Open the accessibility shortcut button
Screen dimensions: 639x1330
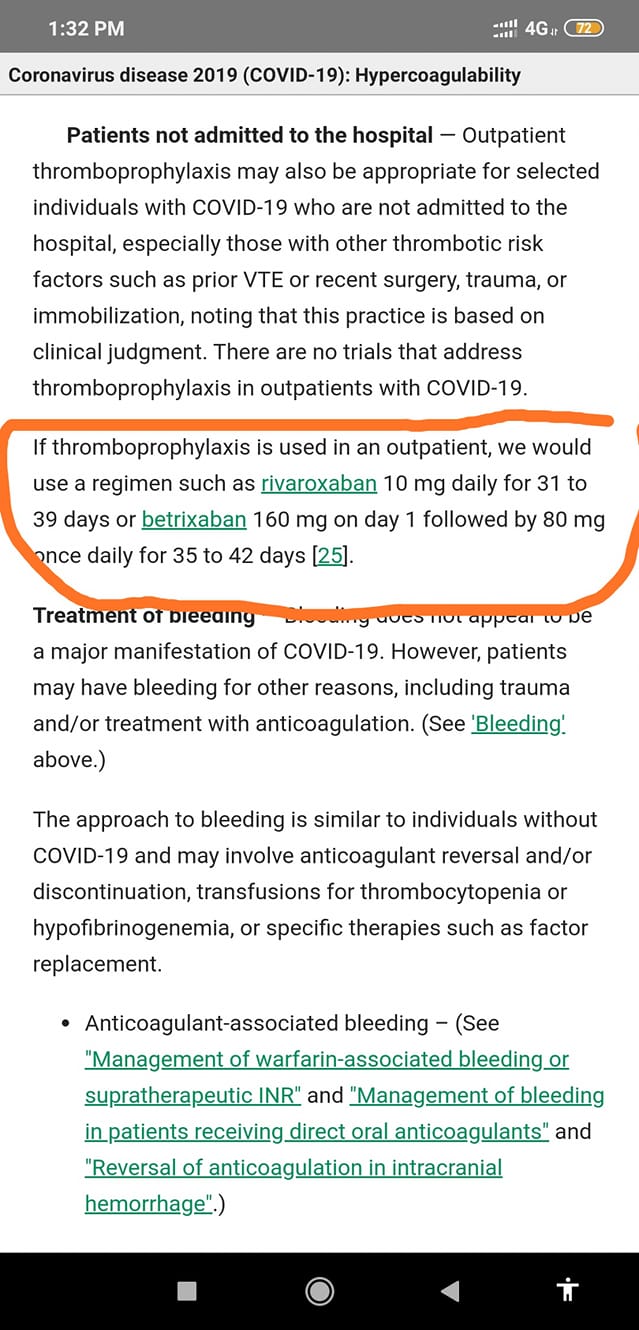pos(568,1290)
